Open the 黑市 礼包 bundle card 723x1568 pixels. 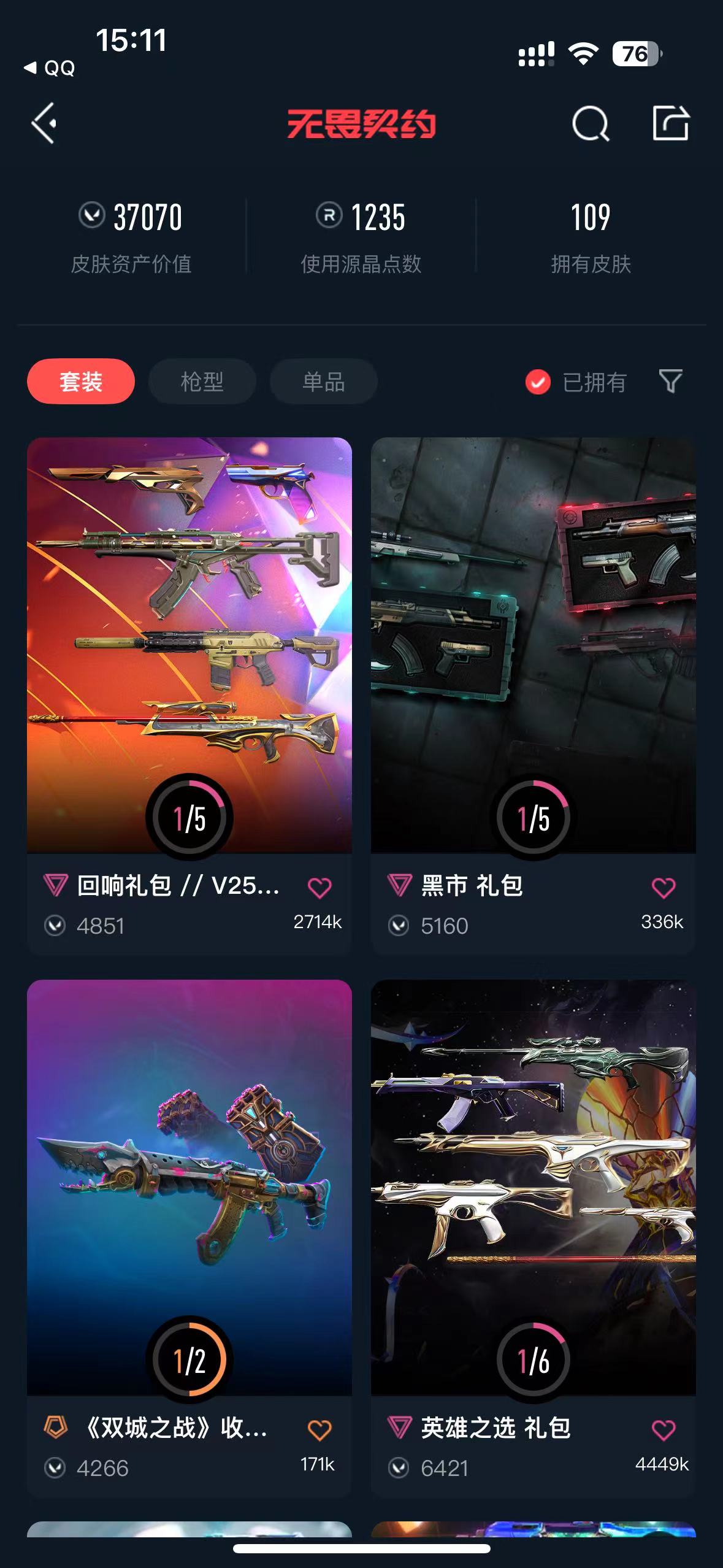[533, 644]
